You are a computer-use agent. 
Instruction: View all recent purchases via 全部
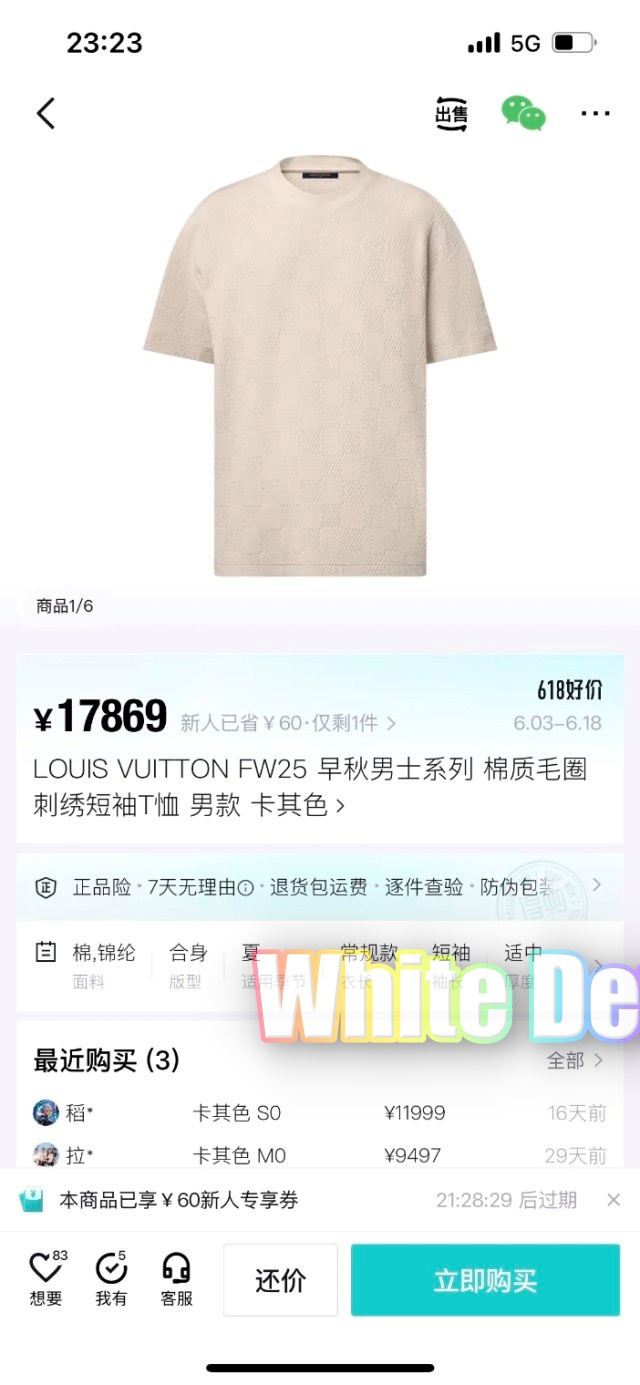click(x=575, y=1060)
